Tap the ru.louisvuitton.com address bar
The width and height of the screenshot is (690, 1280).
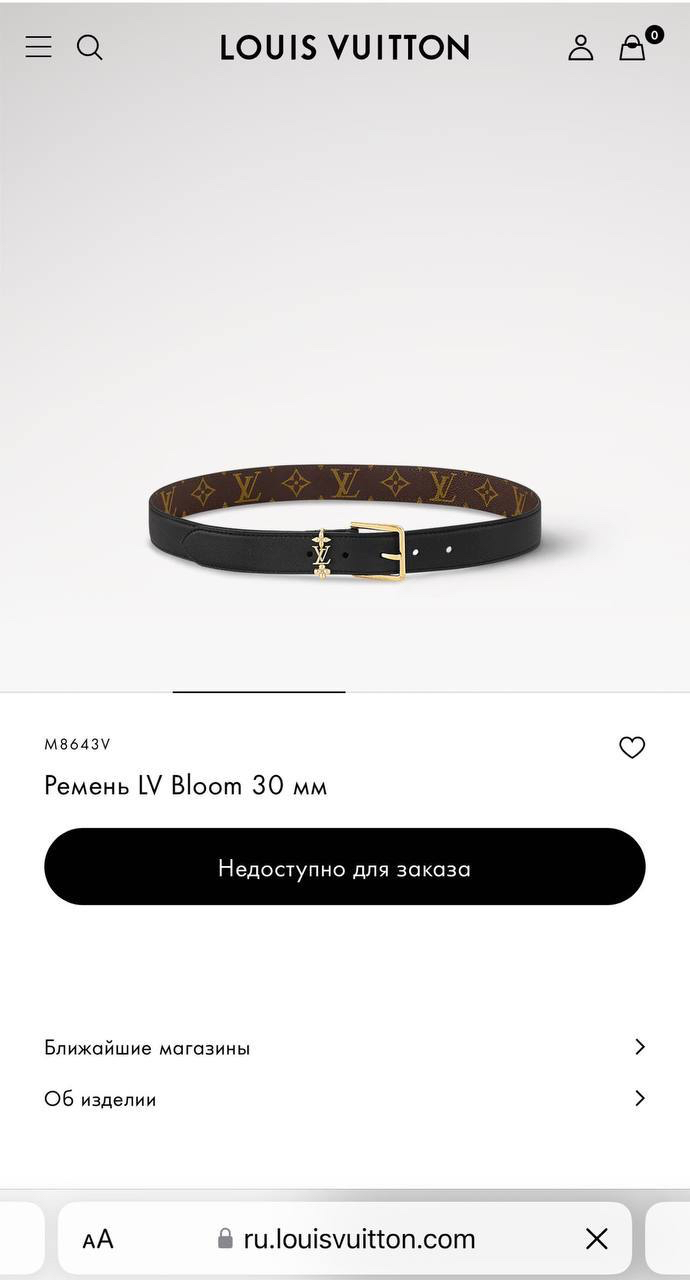pyautogui.click(x=347, y=1239)
